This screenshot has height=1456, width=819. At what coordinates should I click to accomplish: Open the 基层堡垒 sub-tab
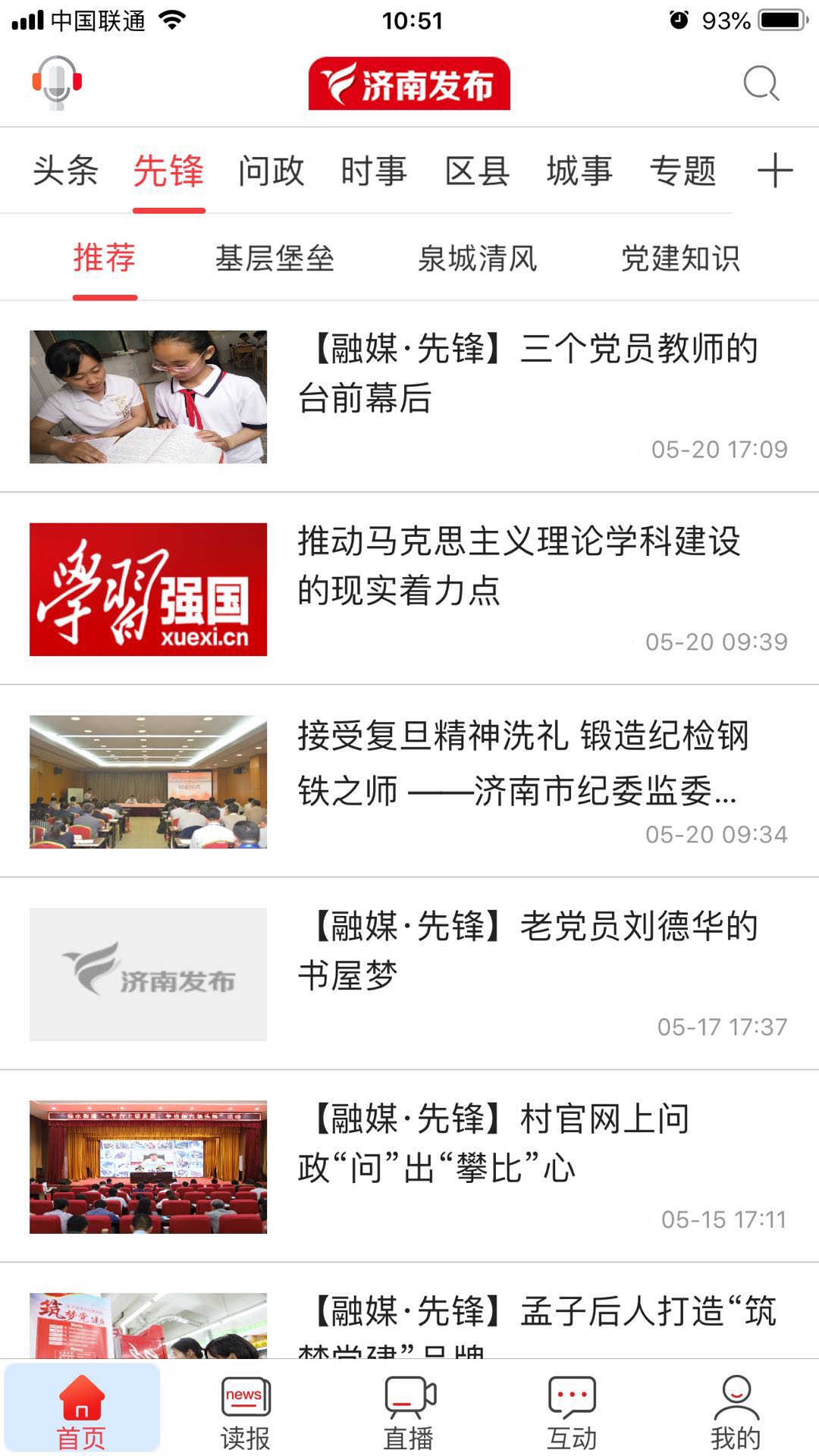point(275,259)
